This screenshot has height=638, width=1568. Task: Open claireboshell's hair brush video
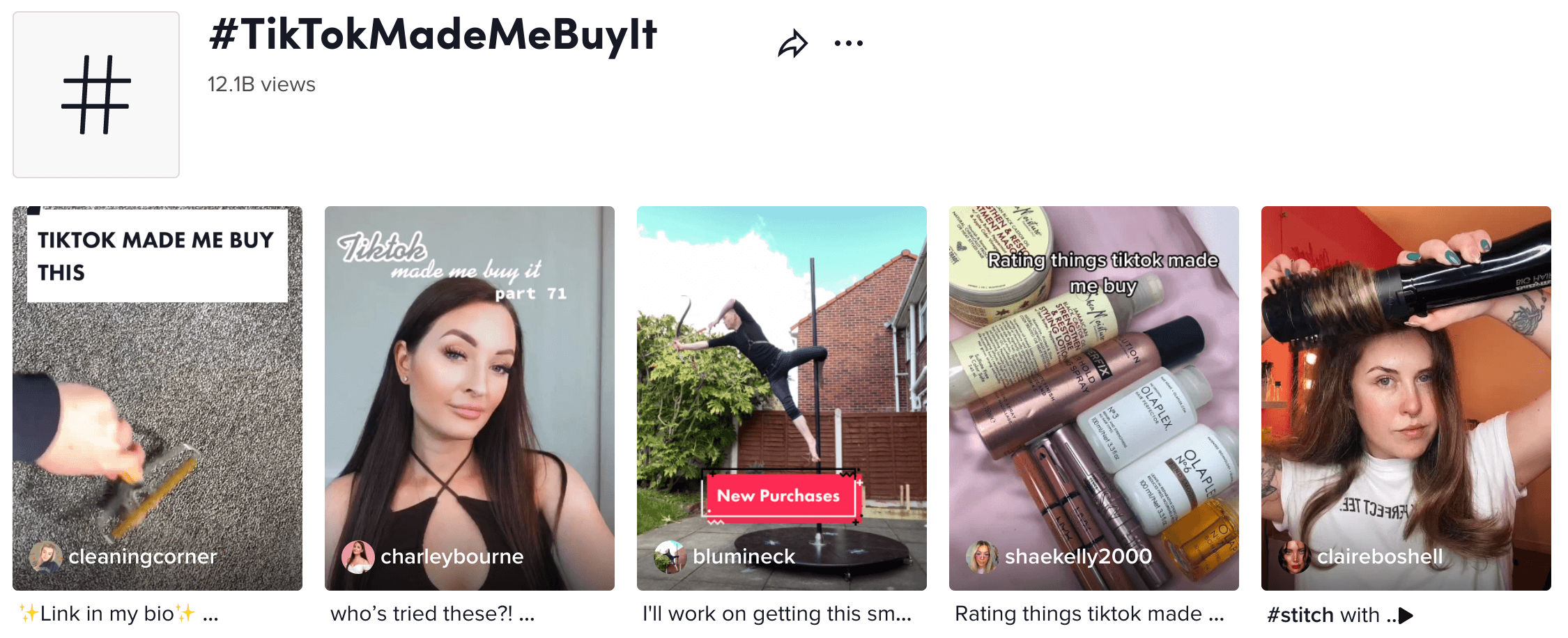(x=1406, y=398)
